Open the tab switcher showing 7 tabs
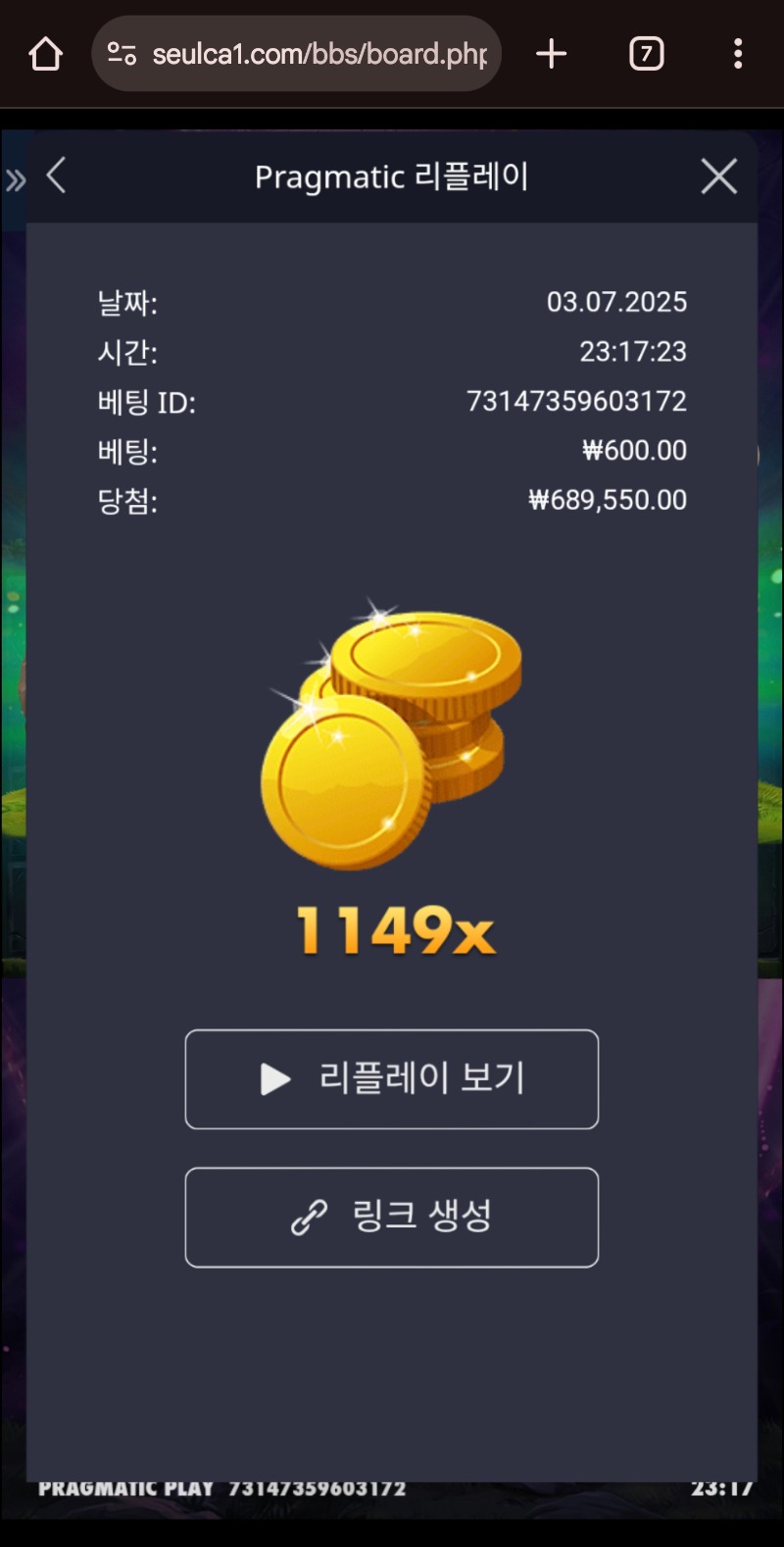This screenshot has height=1547, width=784. 646,54
